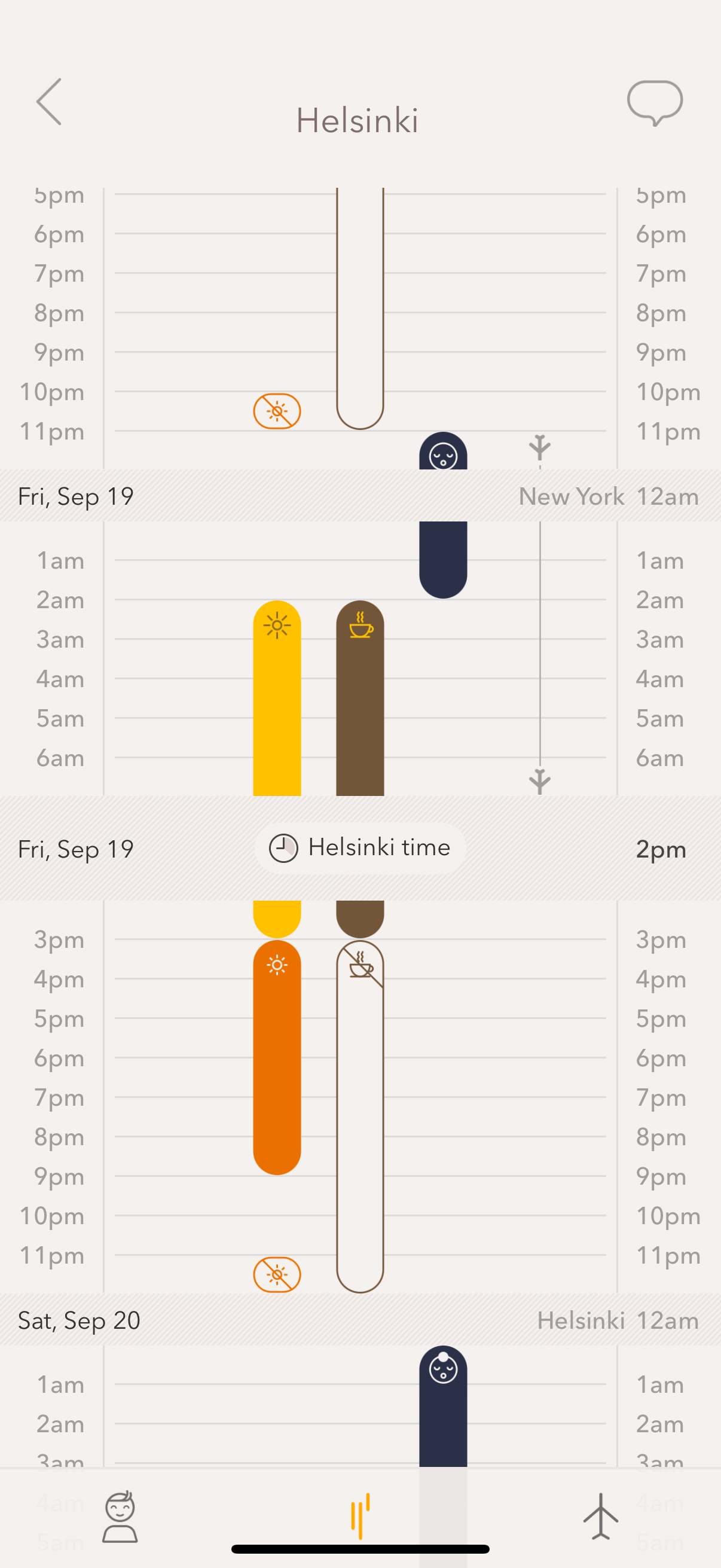
Task: Select the timeline bars icon in bottom navigation
Action: [x=360, y=1515]
